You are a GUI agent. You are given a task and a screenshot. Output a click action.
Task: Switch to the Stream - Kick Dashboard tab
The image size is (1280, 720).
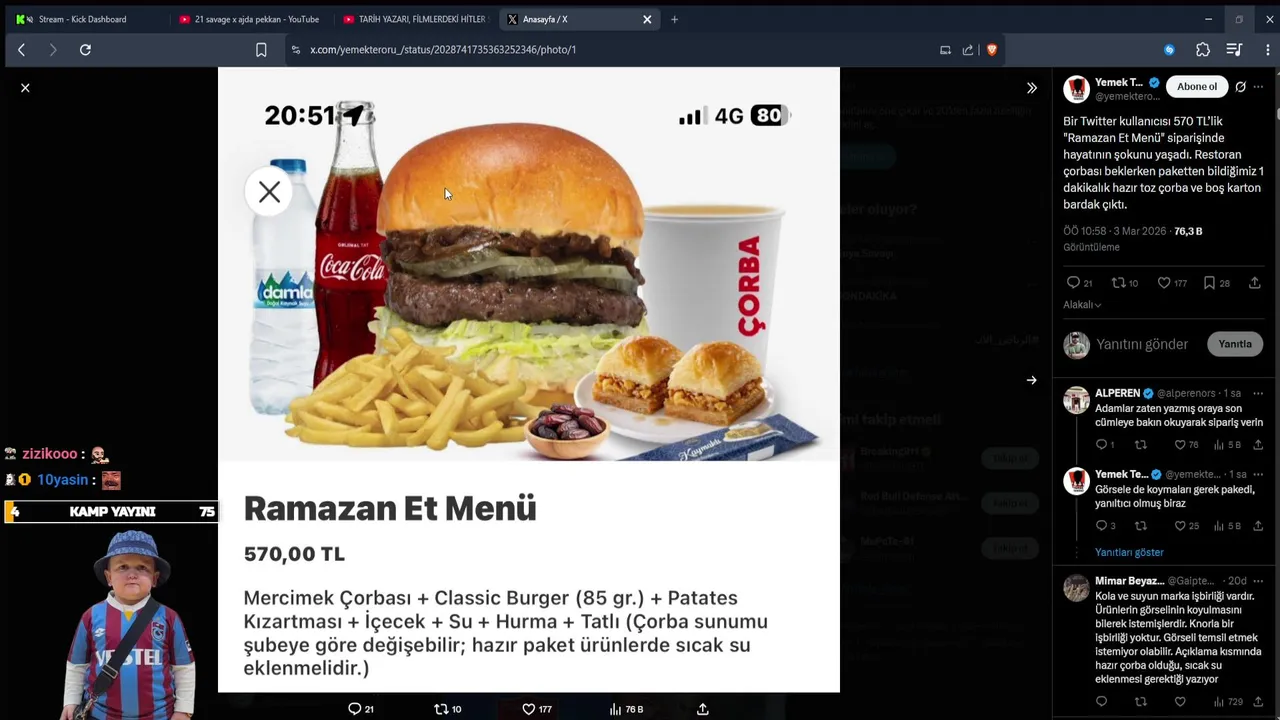(82, 19)
